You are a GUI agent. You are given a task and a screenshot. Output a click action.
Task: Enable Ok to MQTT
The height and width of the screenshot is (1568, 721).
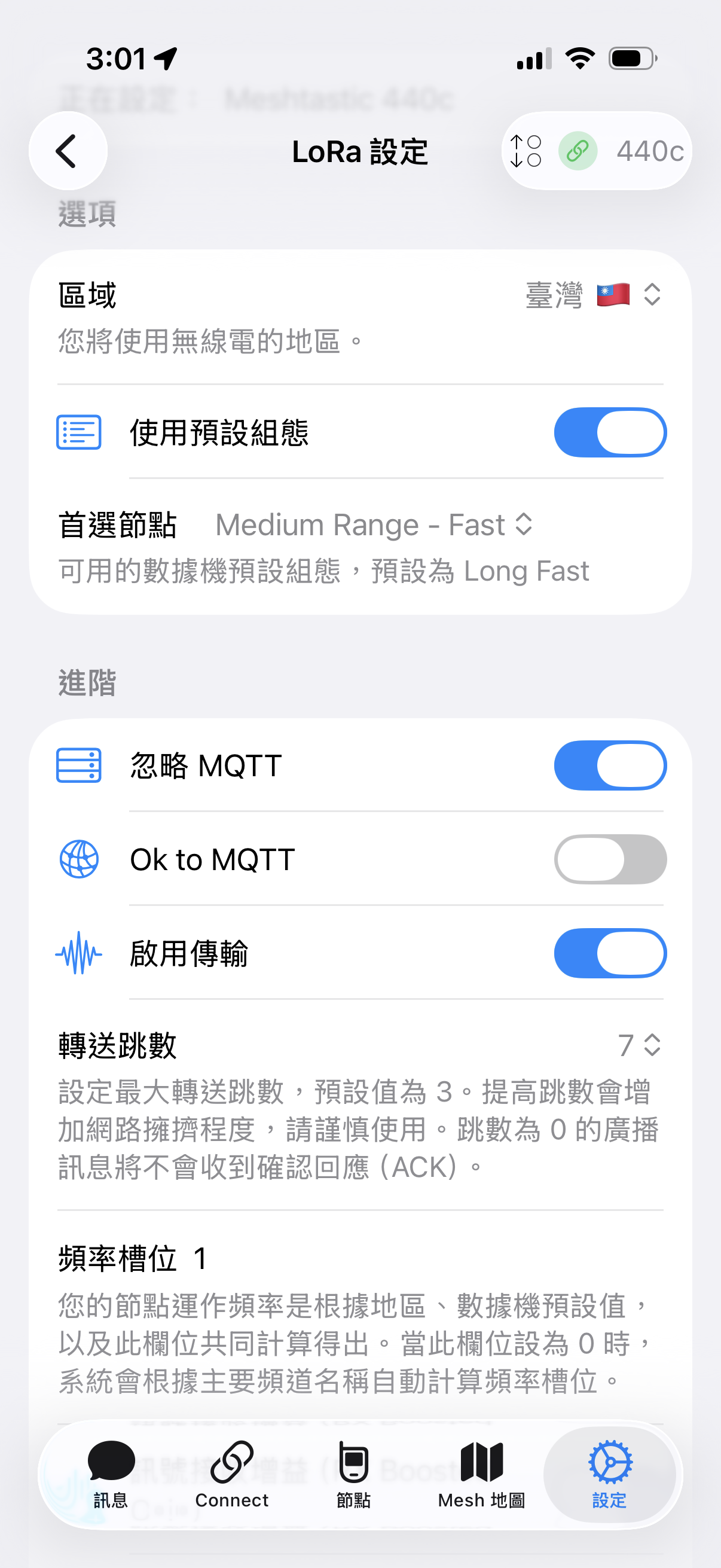pos(610,859)
